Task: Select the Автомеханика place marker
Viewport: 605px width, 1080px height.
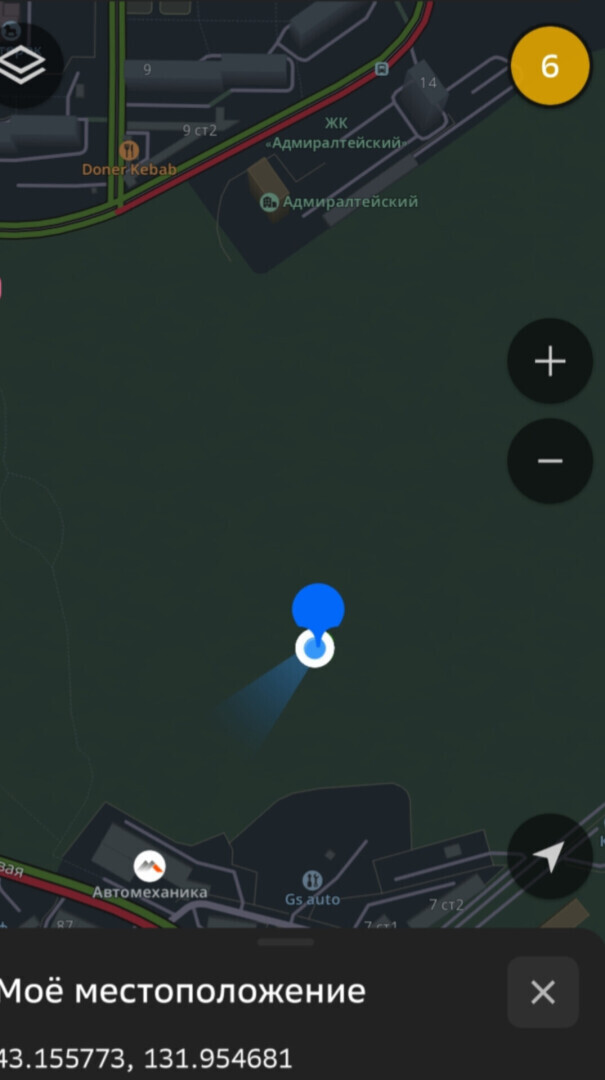Action: click(150, 866)
